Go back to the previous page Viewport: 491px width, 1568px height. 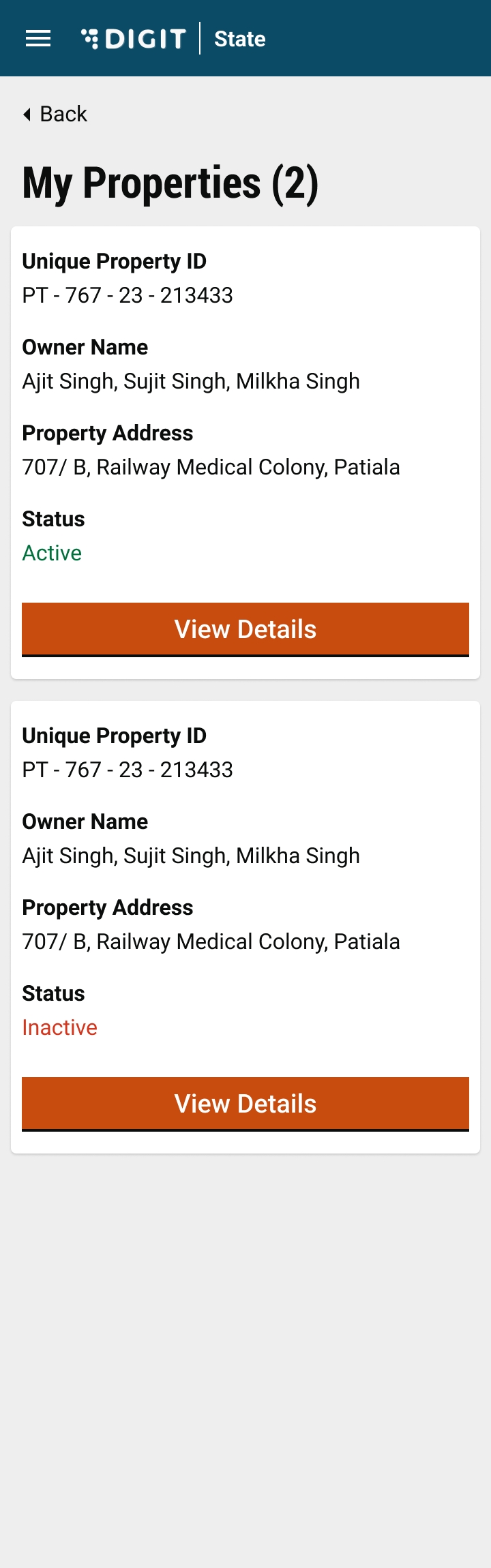pos(55,114)
